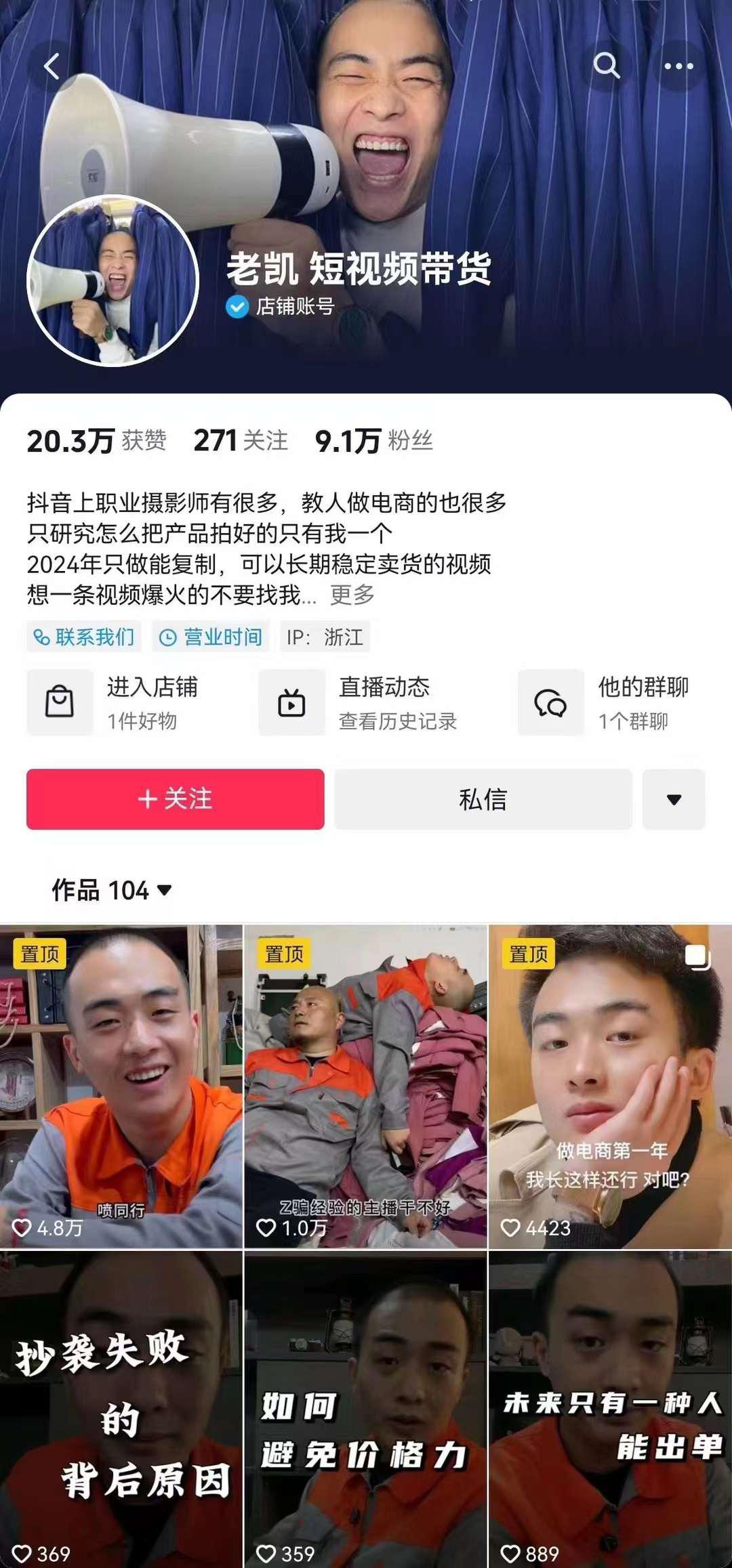Go back using the top-left arrow
This screenshot has width=732, height=1568.
pyautogui.click(x=52, y=66)
